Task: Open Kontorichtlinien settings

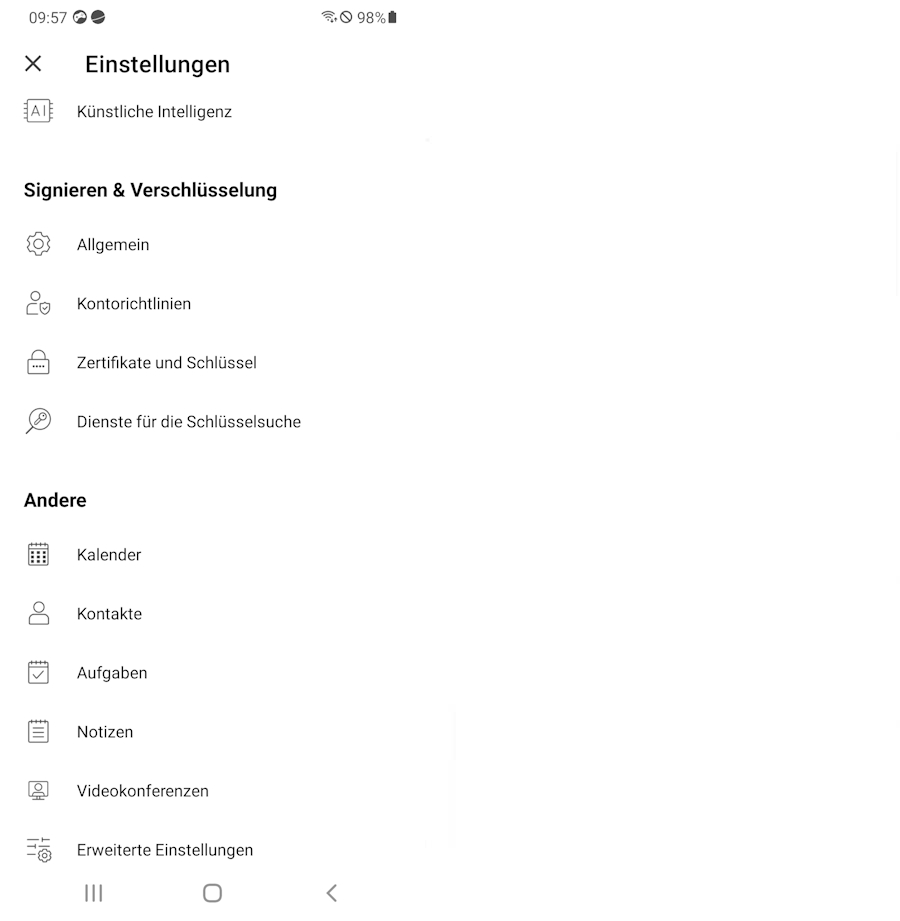Action: point(134,304)
